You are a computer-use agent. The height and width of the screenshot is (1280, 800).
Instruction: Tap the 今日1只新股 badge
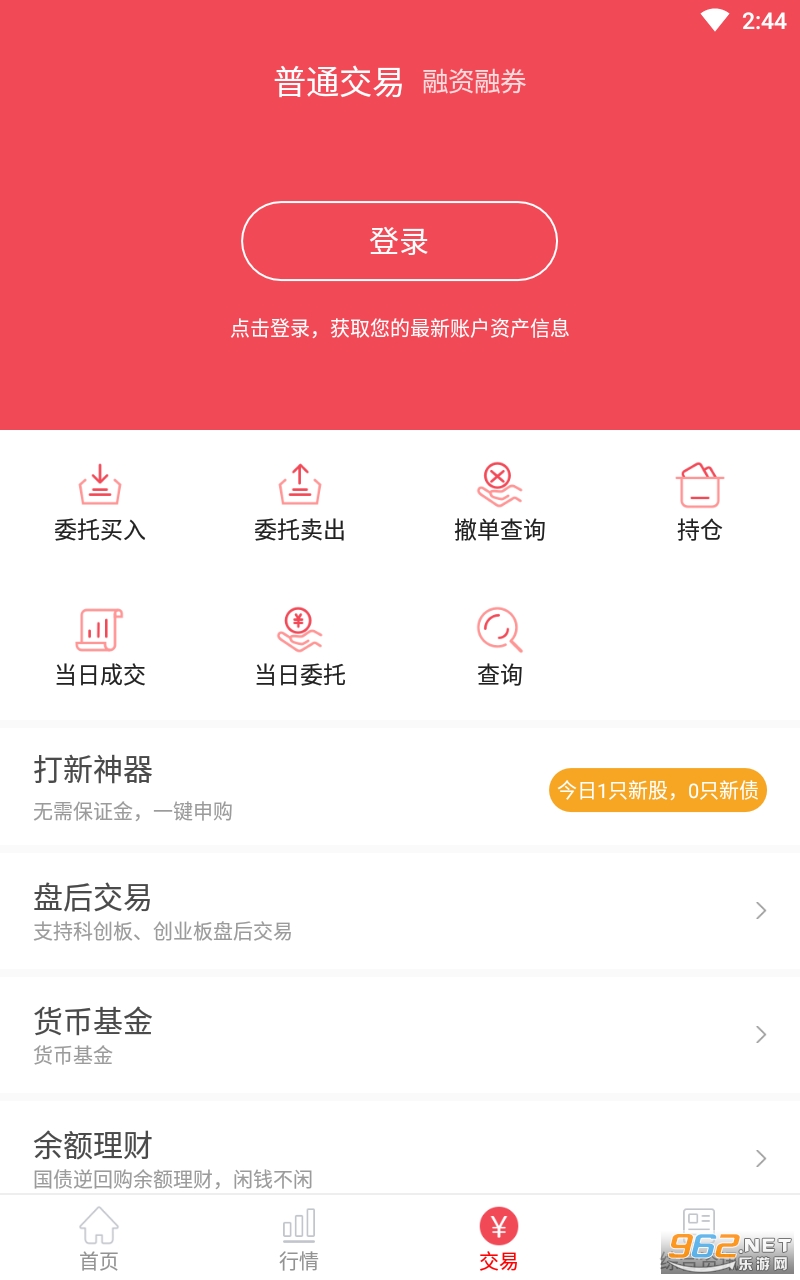pos(658,790)
